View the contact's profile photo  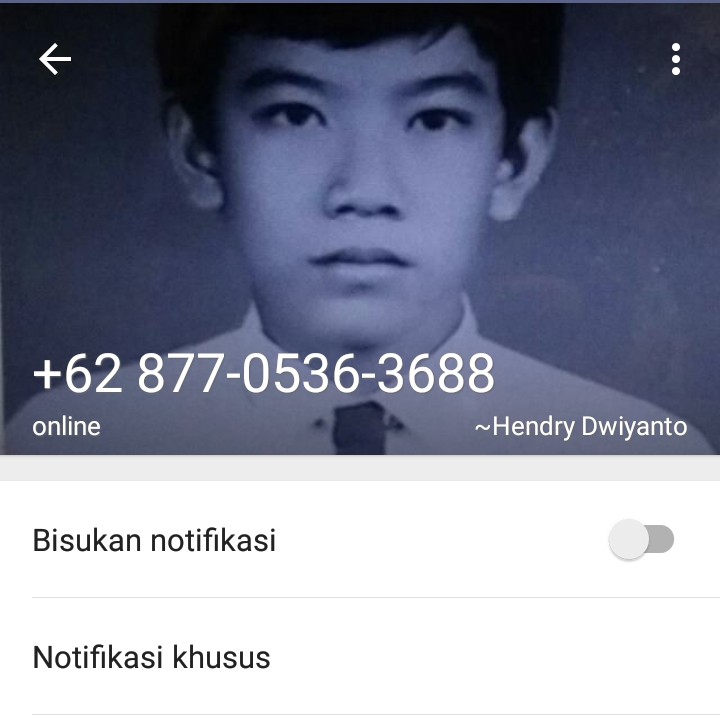pos(360,200)
